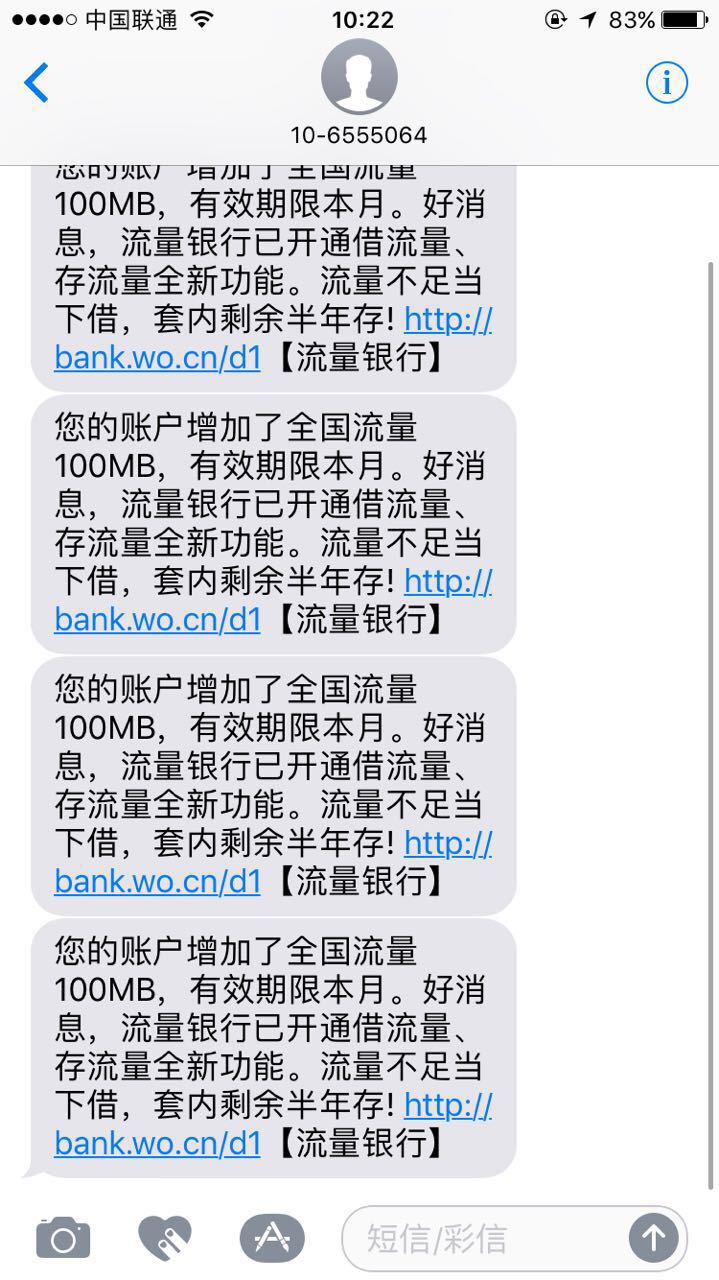Screen dimensions: 719x1280
Task: Open the details info icon
Action: coord(666,83)
